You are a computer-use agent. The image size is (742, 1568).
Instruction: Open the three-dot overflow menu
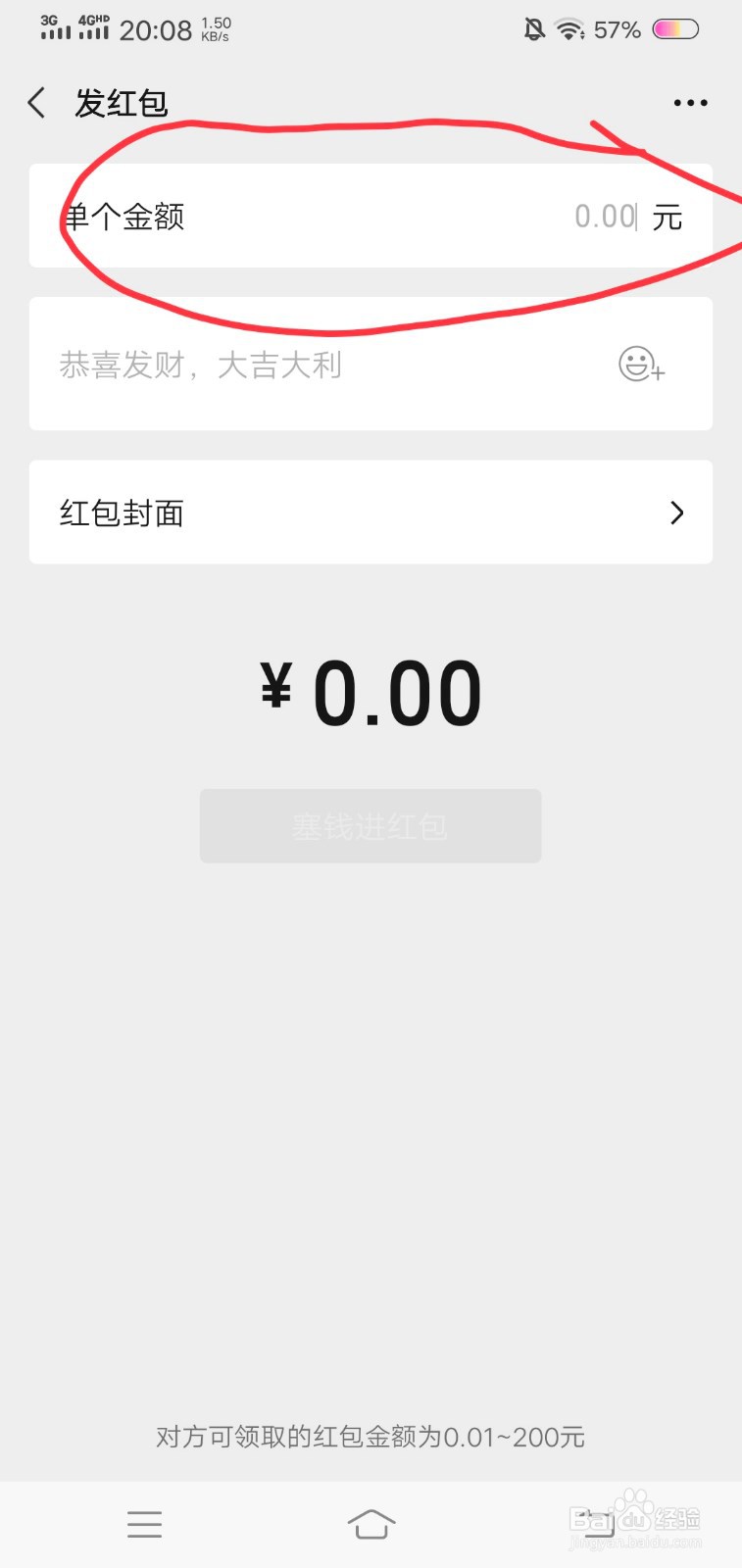point(690,103)
